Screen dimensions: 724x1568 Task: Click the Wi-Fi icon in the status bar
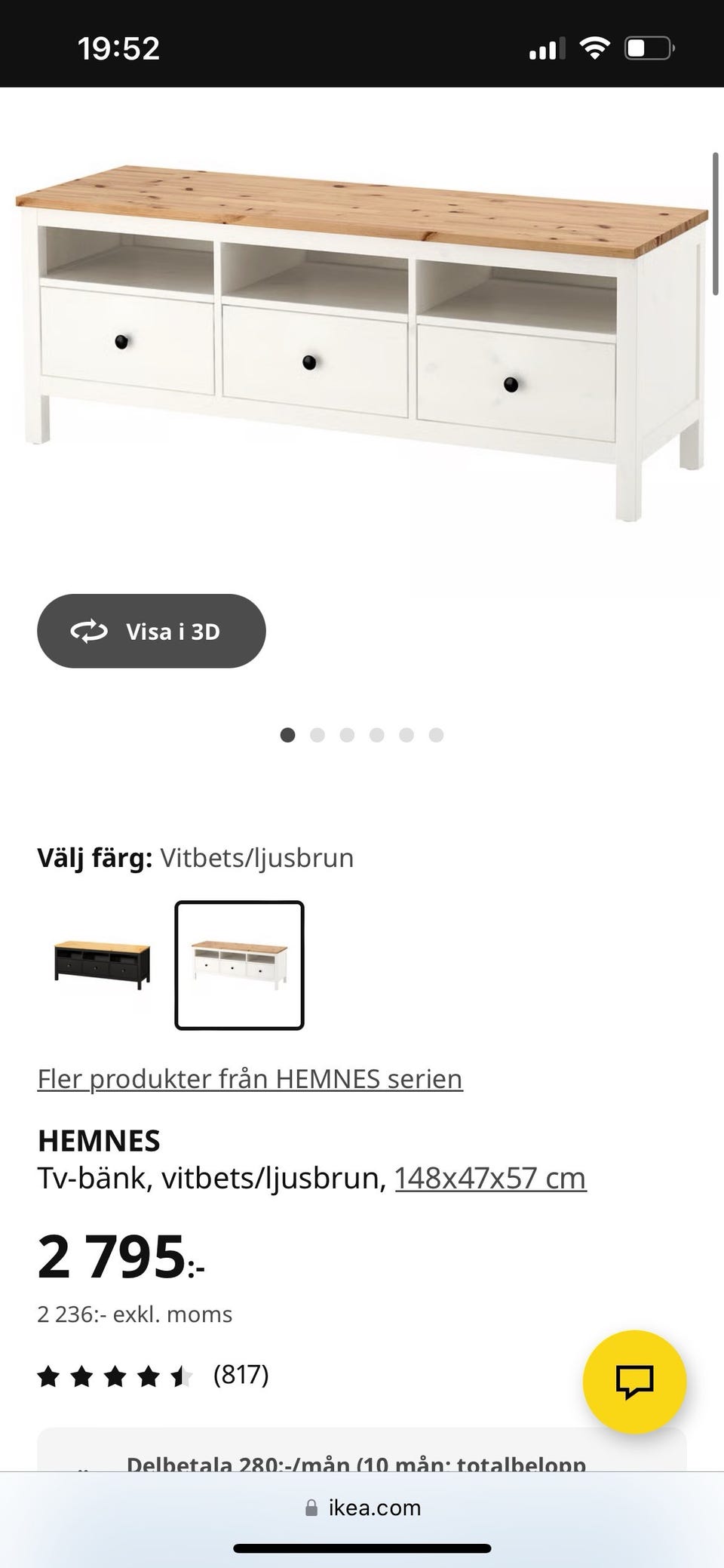click(595, 47)
